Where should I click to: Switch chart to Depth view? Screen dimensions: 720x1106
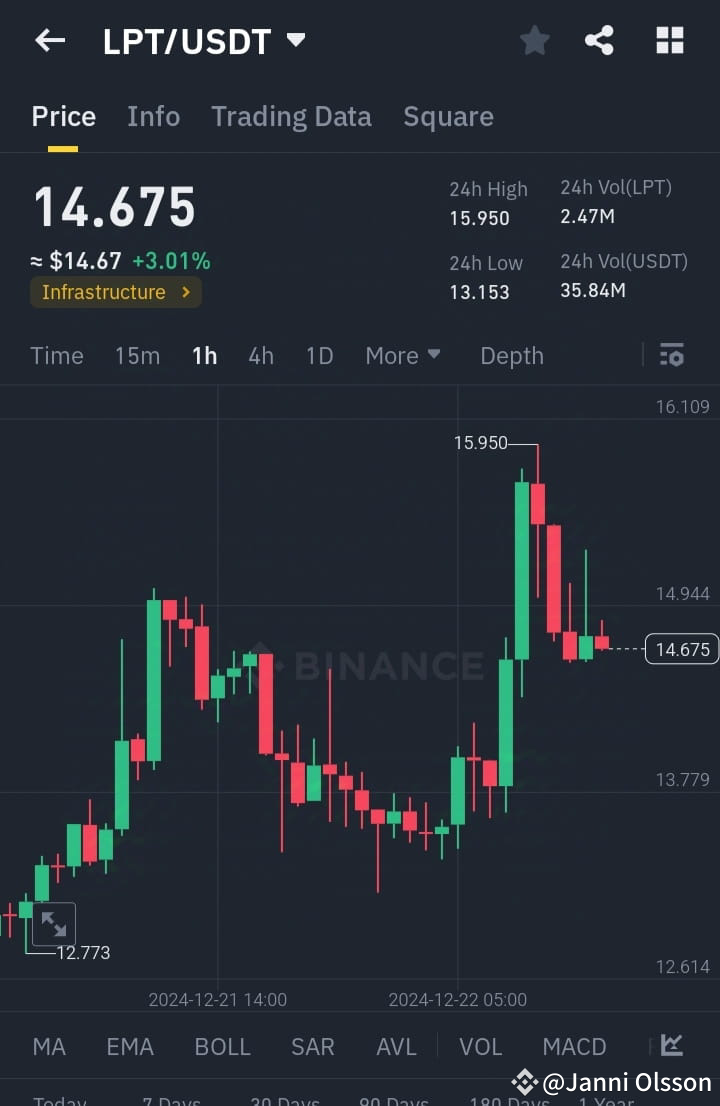[511, 355]
